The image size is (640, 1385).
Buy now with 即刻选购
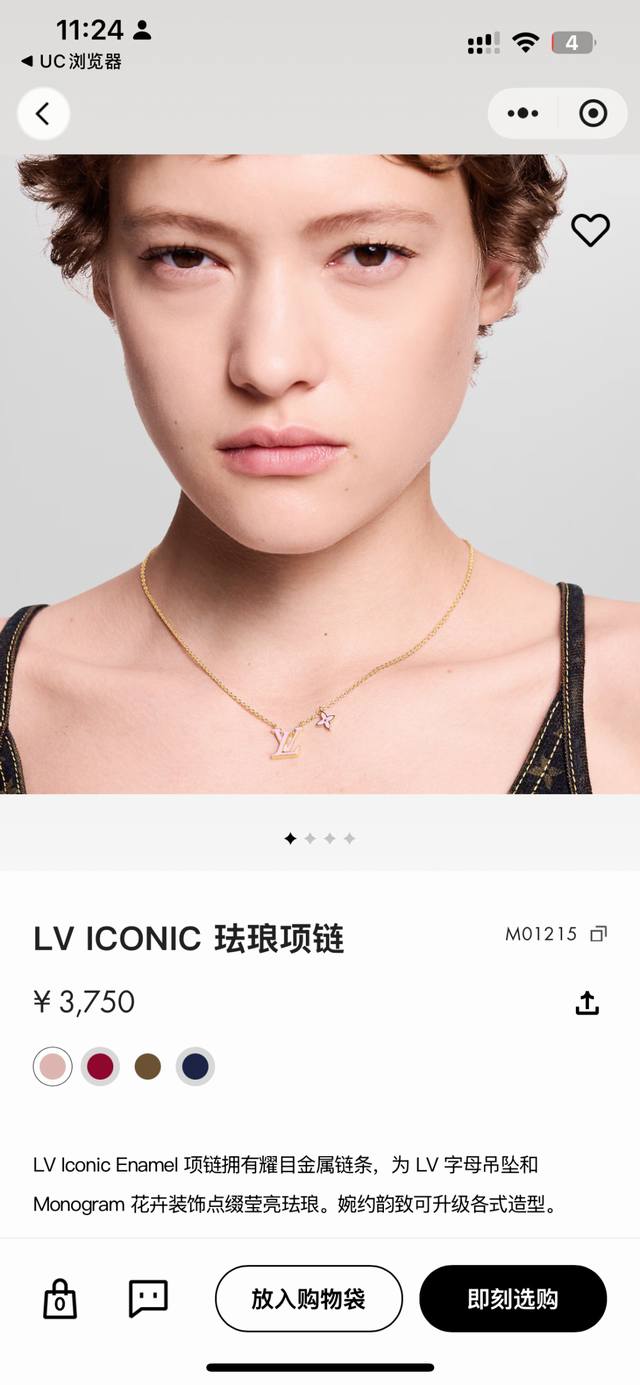click(512, 1299)
